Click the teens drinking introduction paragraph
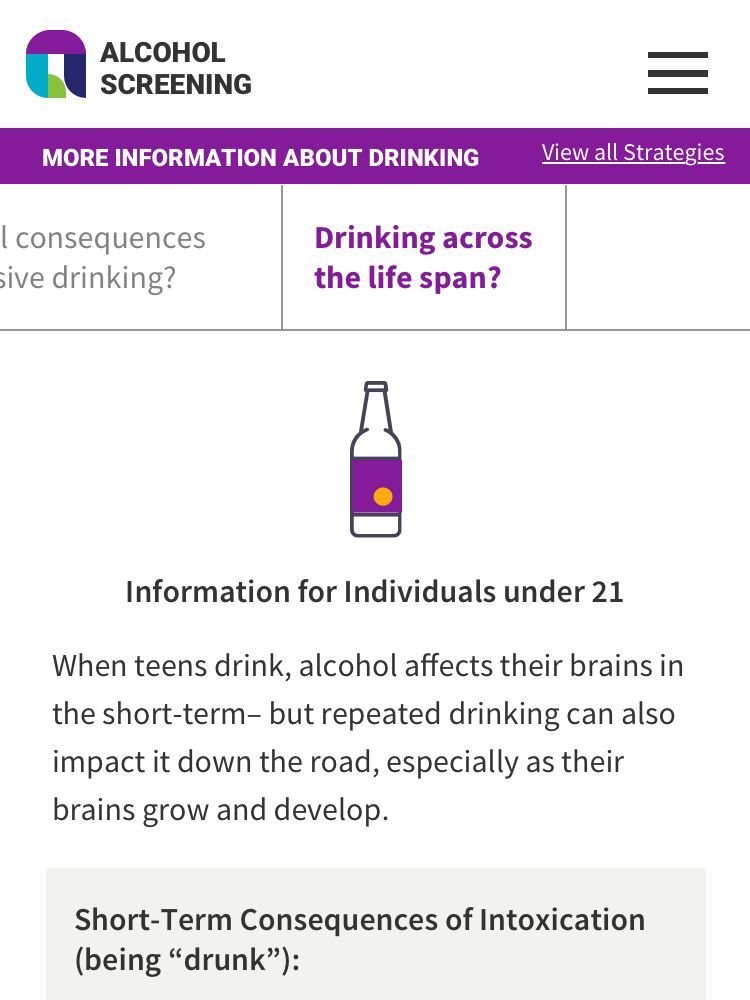Image resolution: width=750 pixels, height=1000 pixels. (x=368, y=737)
